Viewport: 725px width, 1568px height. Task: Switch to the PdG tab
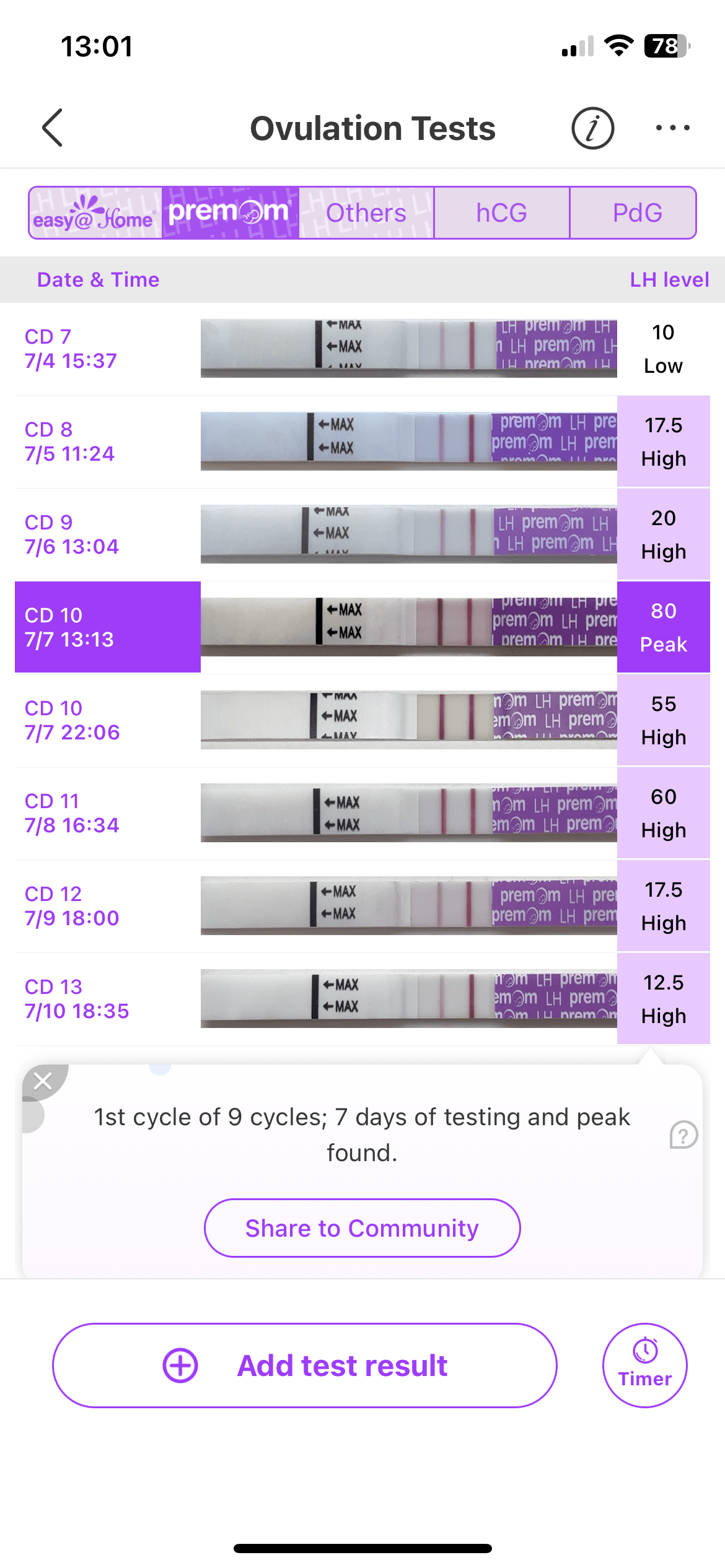point(637,213)
